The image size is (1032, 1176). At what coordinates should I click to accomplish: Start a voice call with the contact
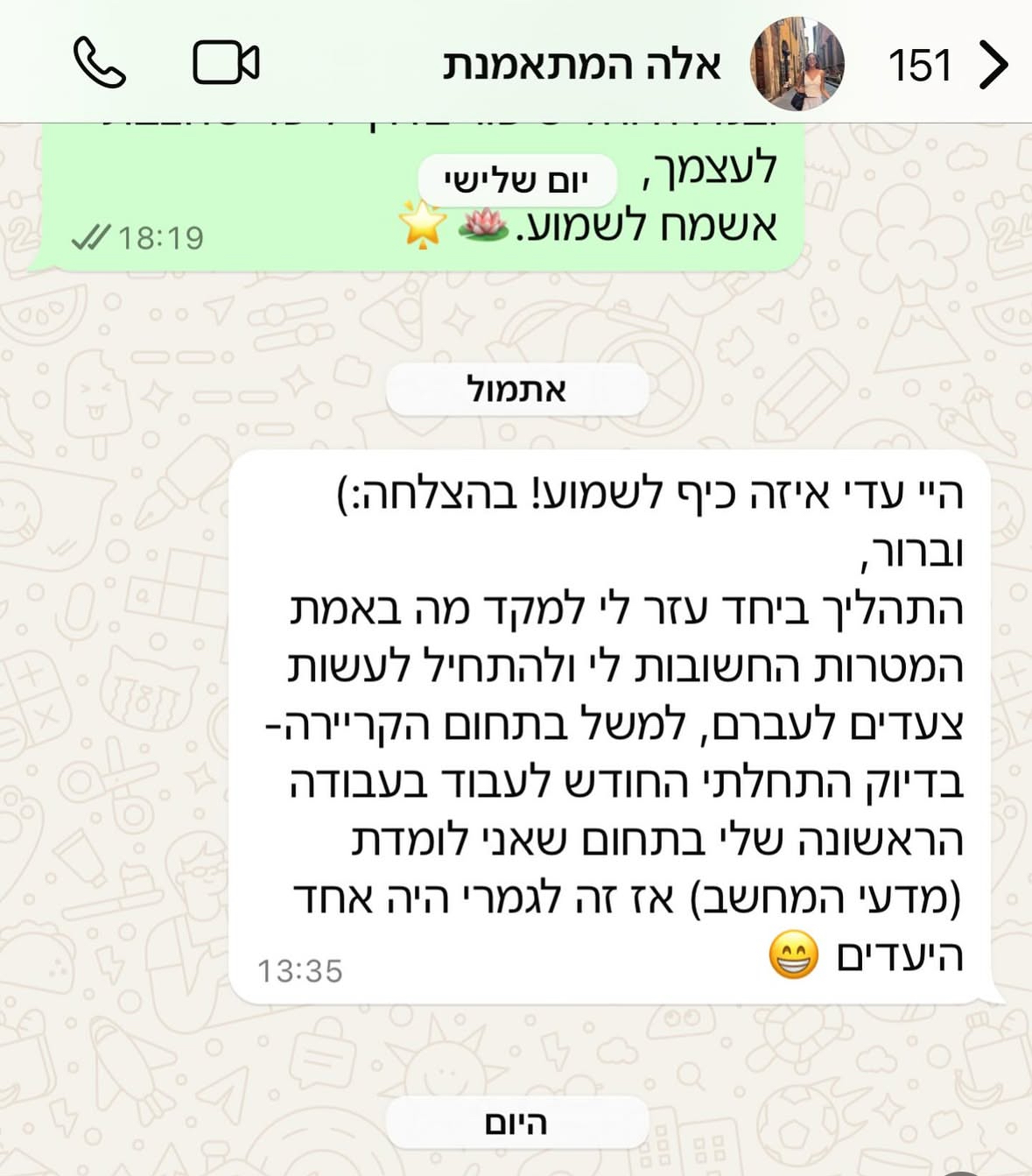(99, 62)
